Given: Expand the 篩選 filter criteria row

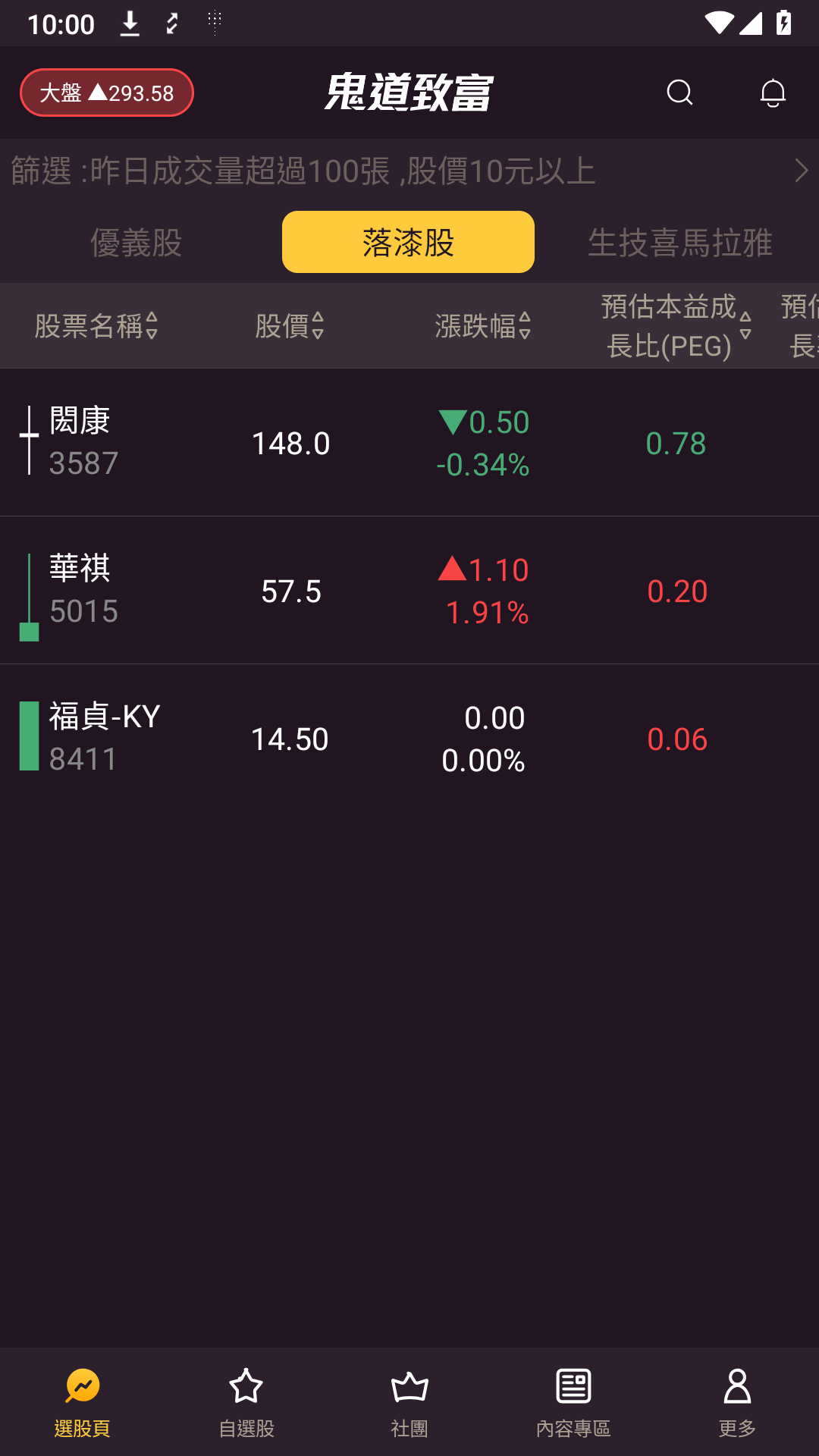Looking at the screenshot, I should click(409, 171).
